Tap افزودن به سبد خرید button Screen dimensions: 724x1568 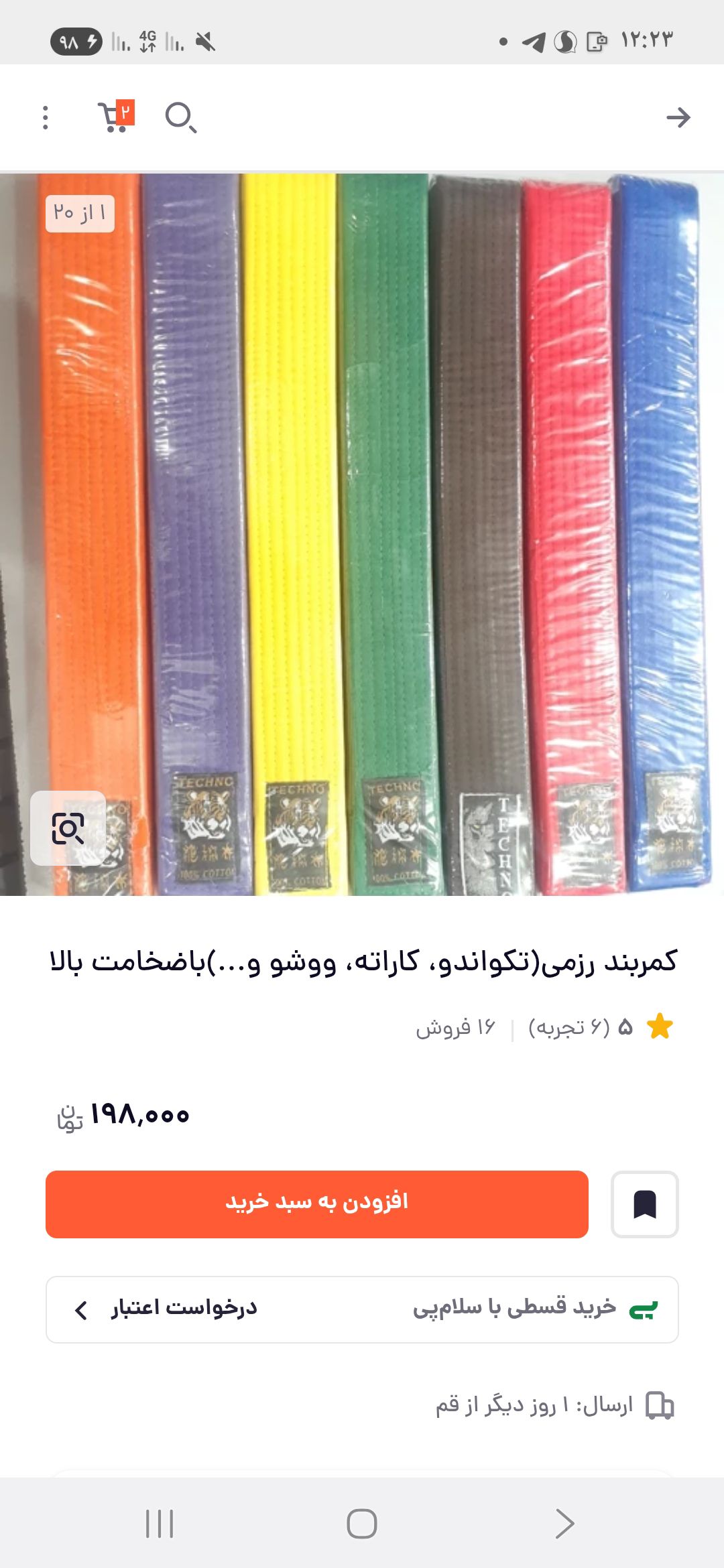click(x=317, y=1204)
